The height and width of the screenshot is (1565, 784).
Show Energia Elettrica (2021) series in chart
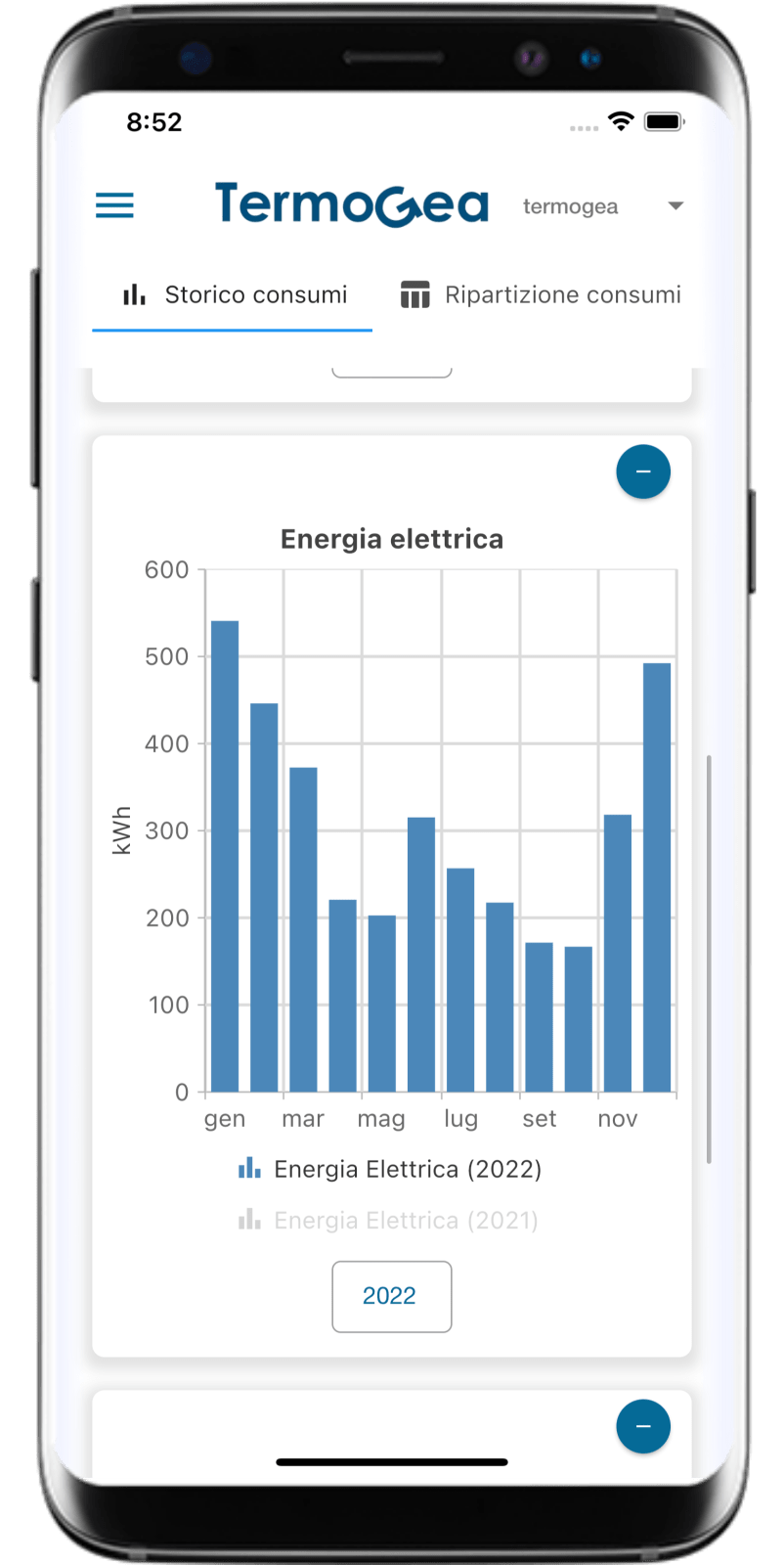coord(388,1221)
